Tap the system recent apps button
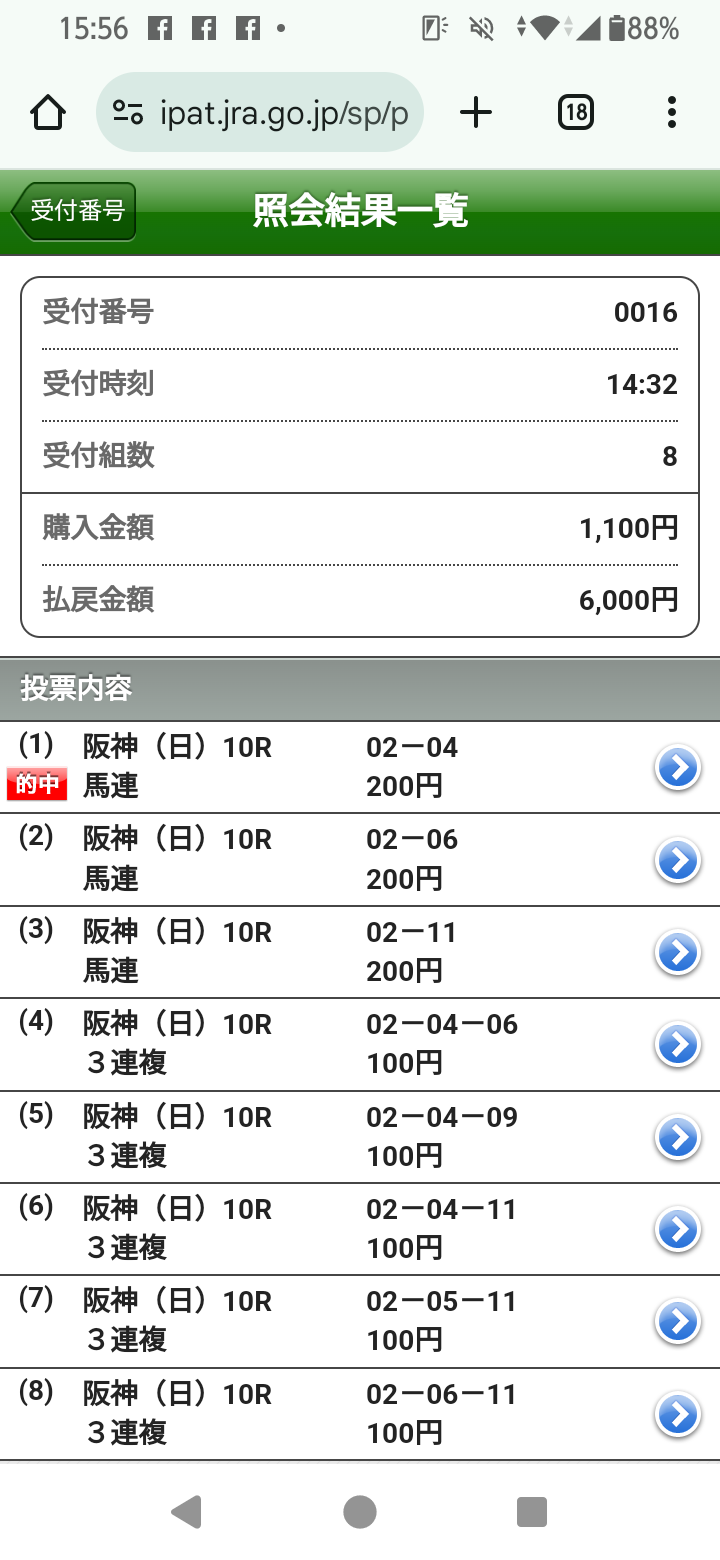 coord(532,1512)
